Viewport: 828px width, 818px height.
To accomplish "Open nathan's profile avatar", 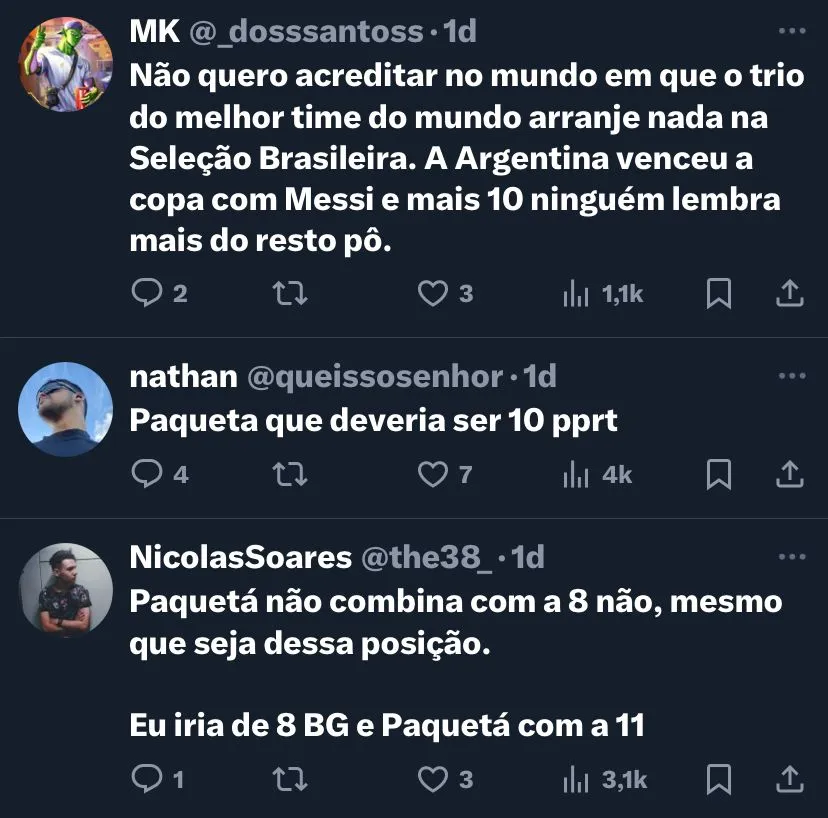I will click(66, 409).
